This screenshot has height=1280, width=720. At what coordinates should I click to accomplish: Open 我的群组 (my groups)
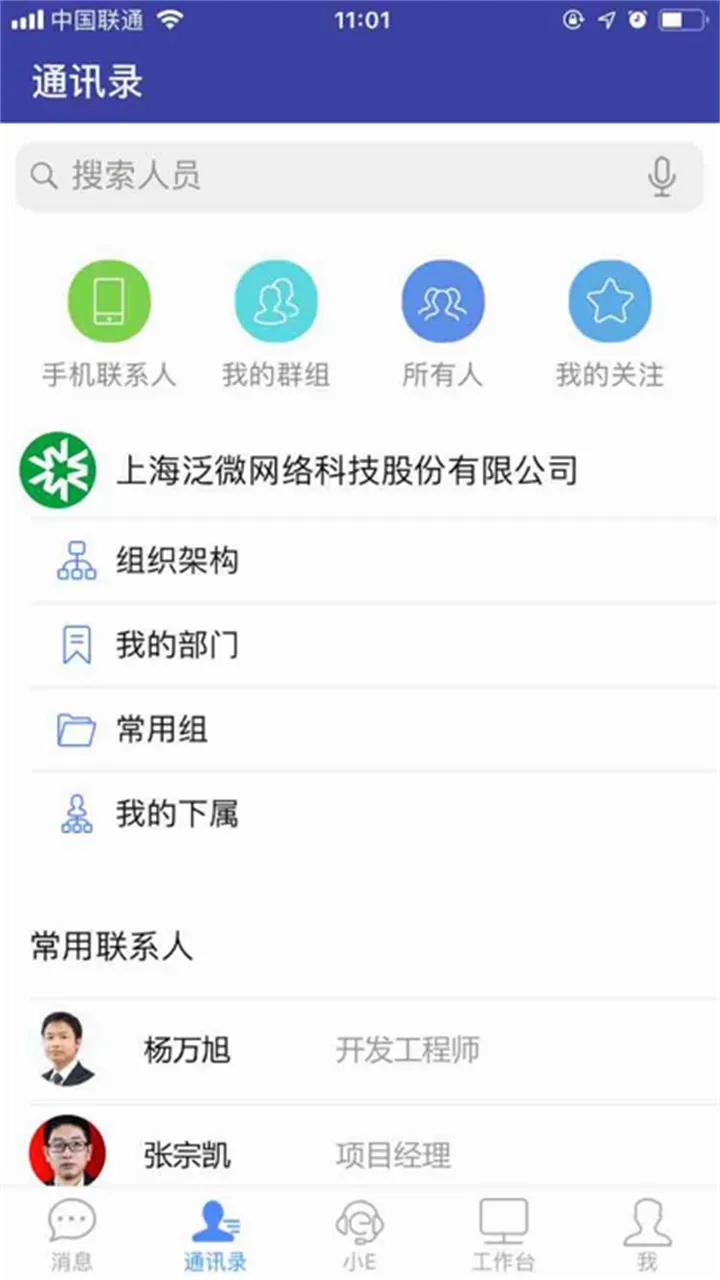coord(276,300)
